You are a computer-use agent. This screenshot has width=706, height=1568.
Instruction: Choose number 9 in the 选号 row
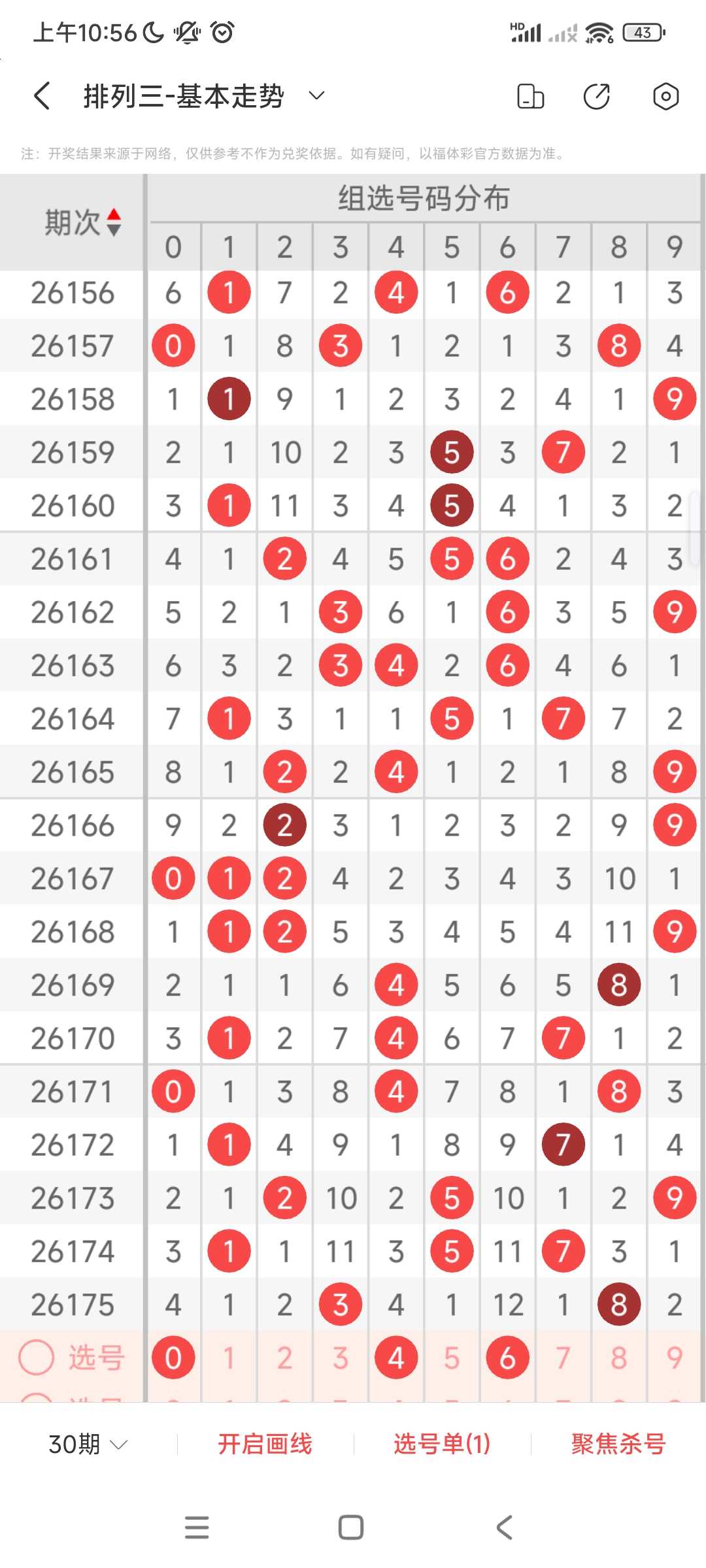point(675,1358)
